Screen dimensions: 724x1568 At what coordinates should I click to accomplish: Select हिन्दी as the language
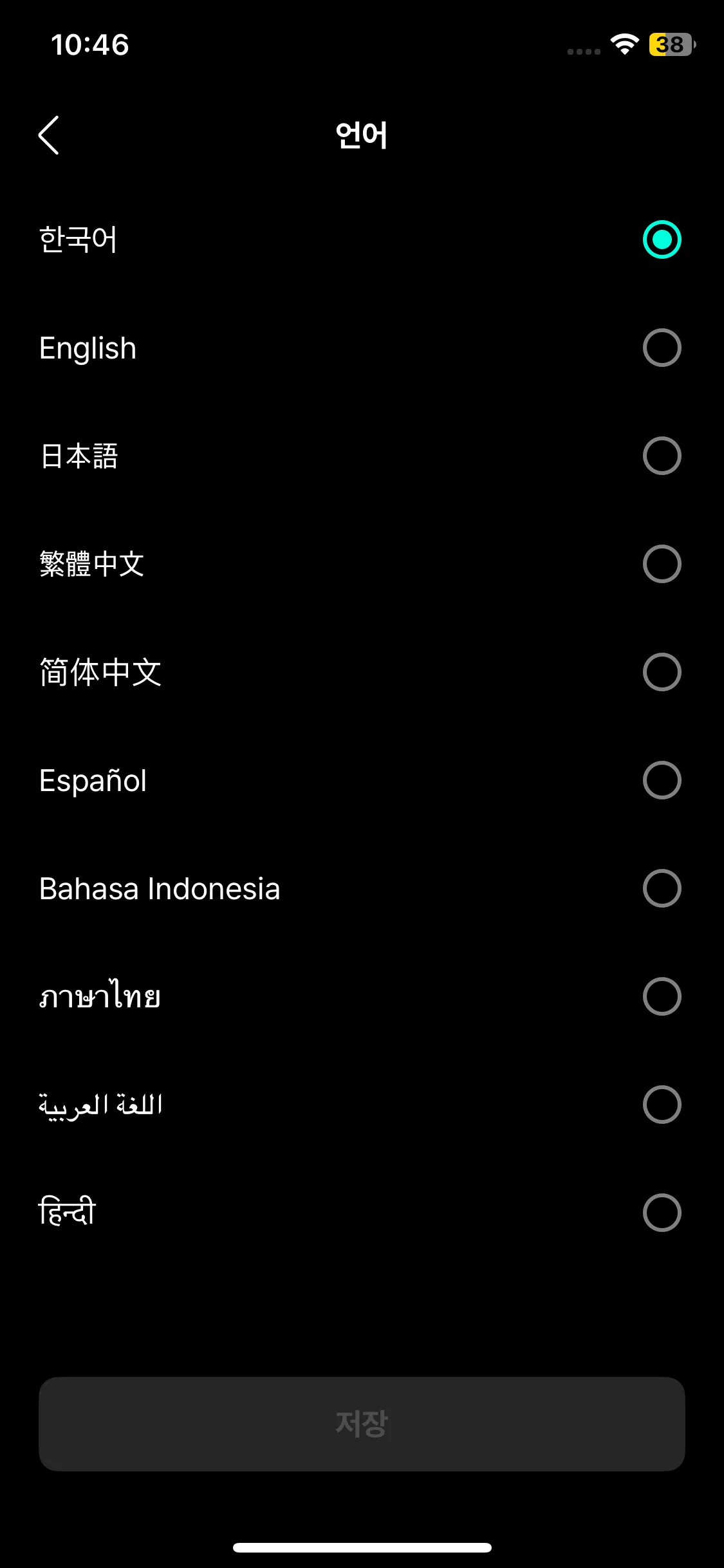662,1213
